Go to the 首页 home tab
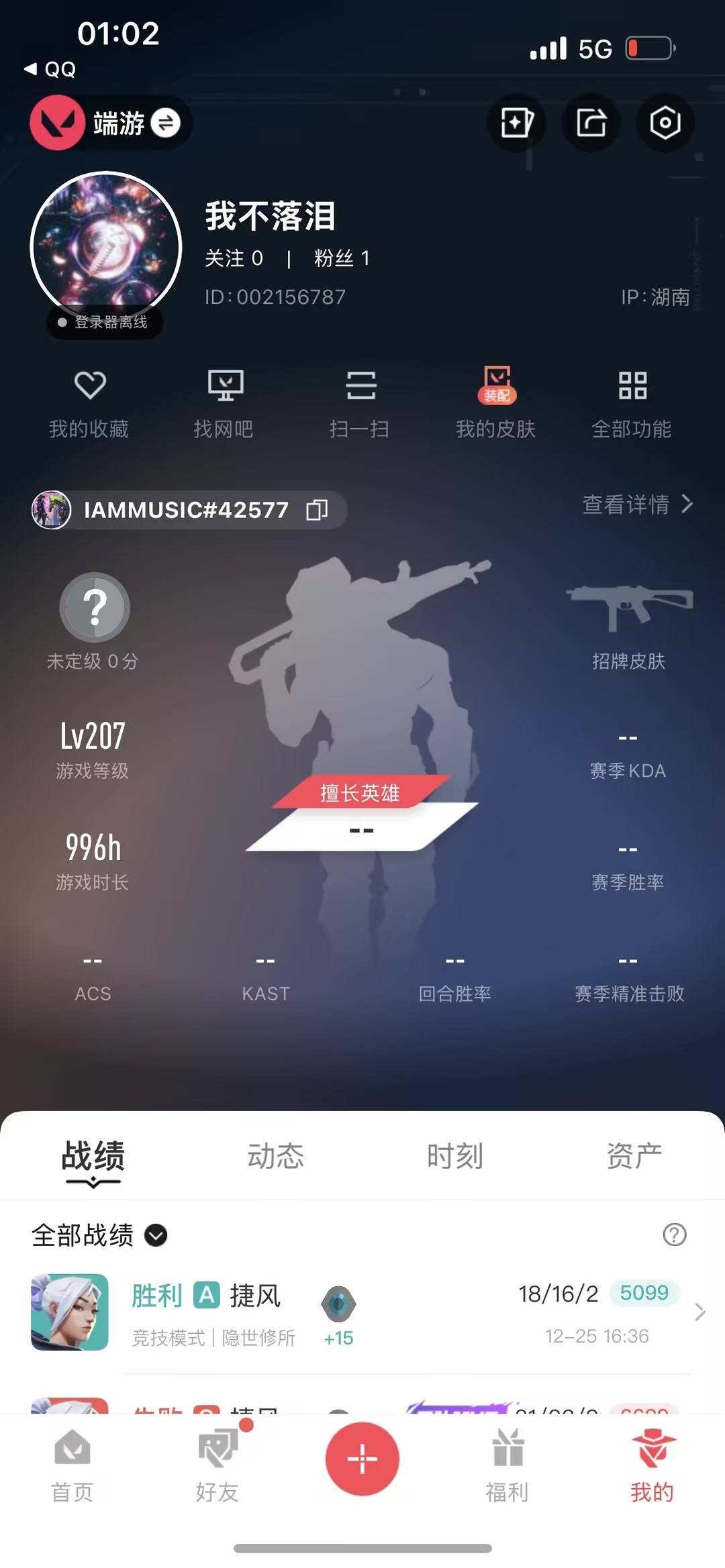 pyautogui.click(x=72, y=1466)
